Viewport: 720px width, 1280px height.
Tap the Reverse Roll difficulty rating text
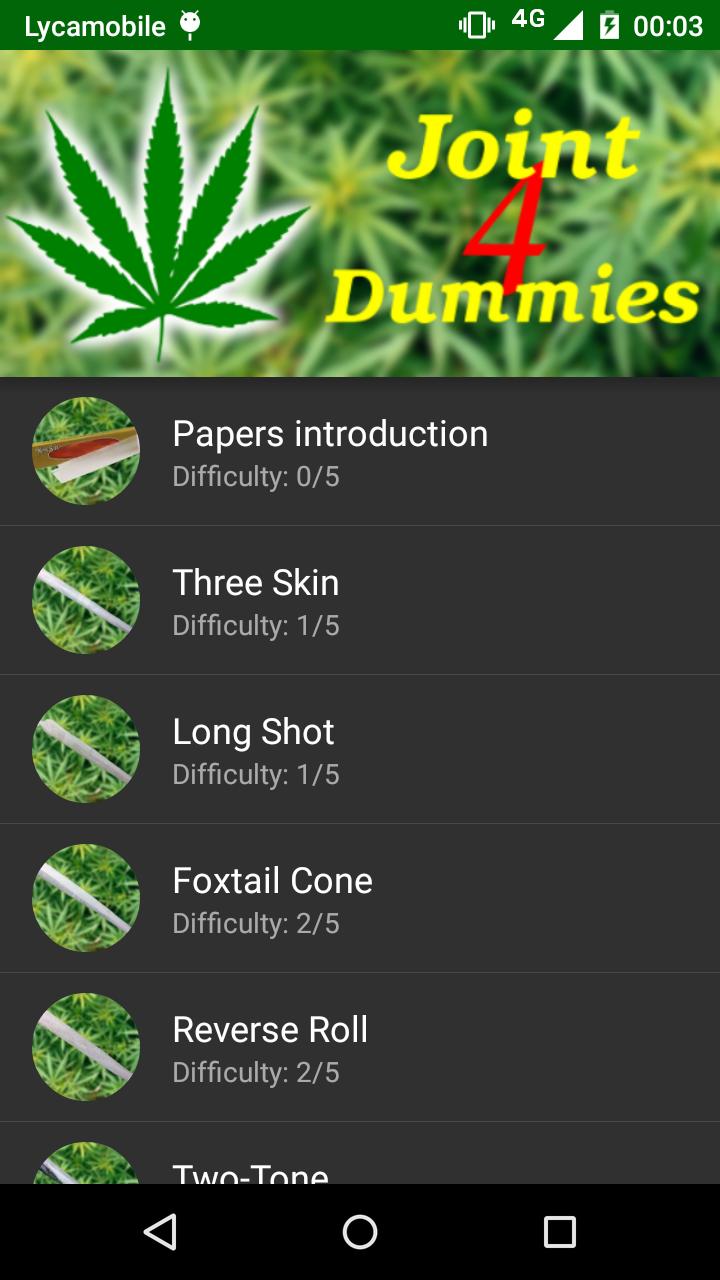[x=256, y=1072]
